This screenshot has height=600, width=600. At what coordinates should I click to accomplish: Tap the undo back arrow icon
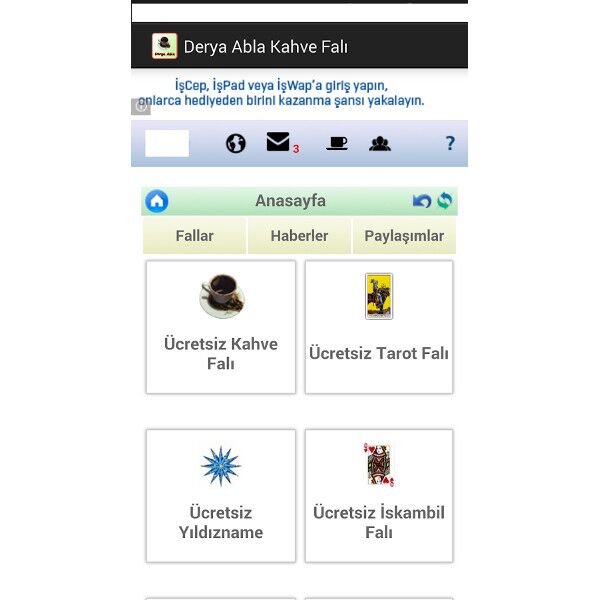[422, 201]
